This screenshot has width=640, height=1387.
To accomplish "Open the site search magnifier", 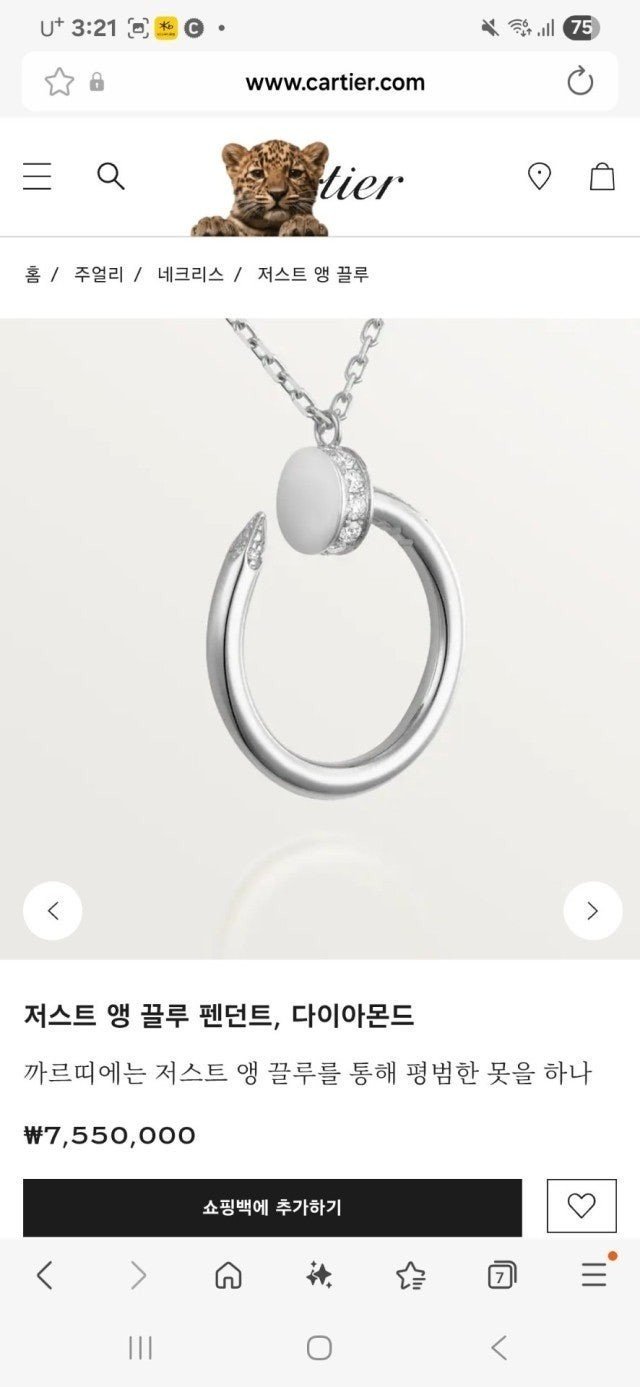I will tap(110, 177).
